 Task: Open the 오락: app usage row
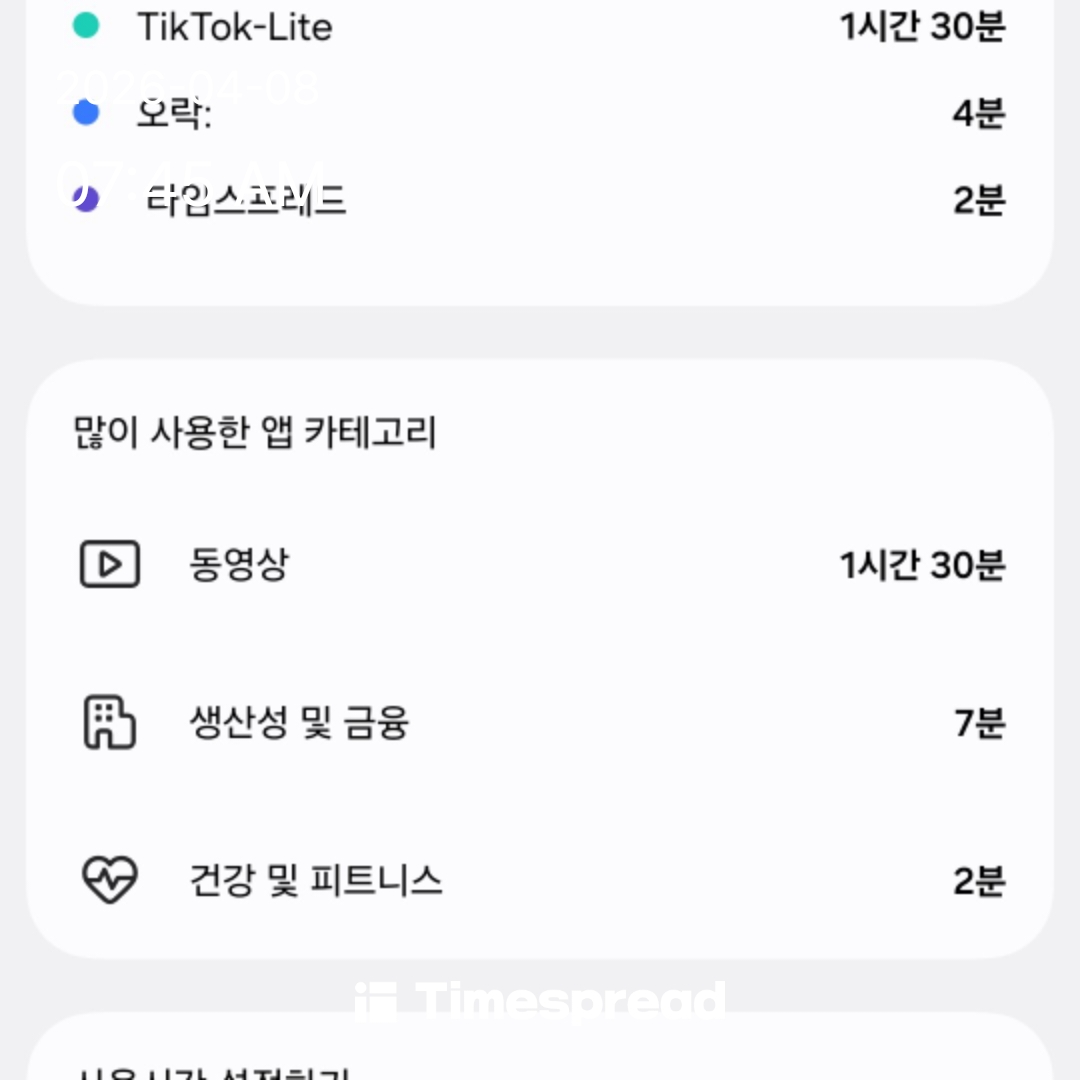coord(540,114)
